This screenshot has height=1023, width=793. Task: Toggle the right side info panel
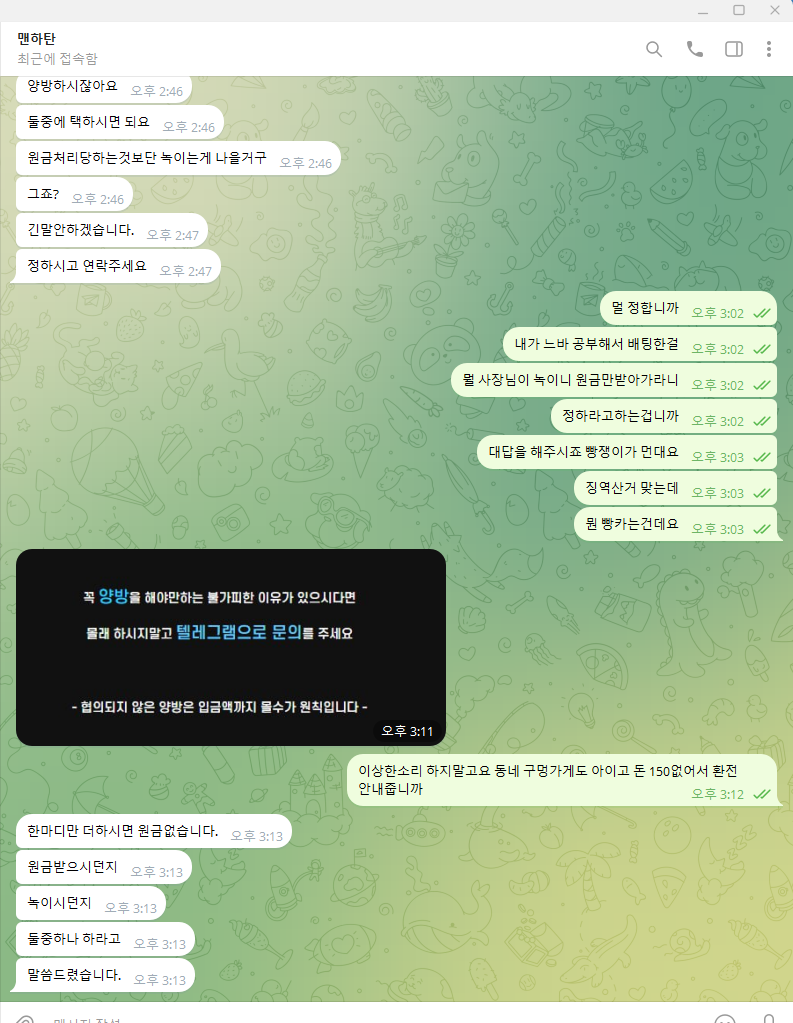tap(733, 49)
